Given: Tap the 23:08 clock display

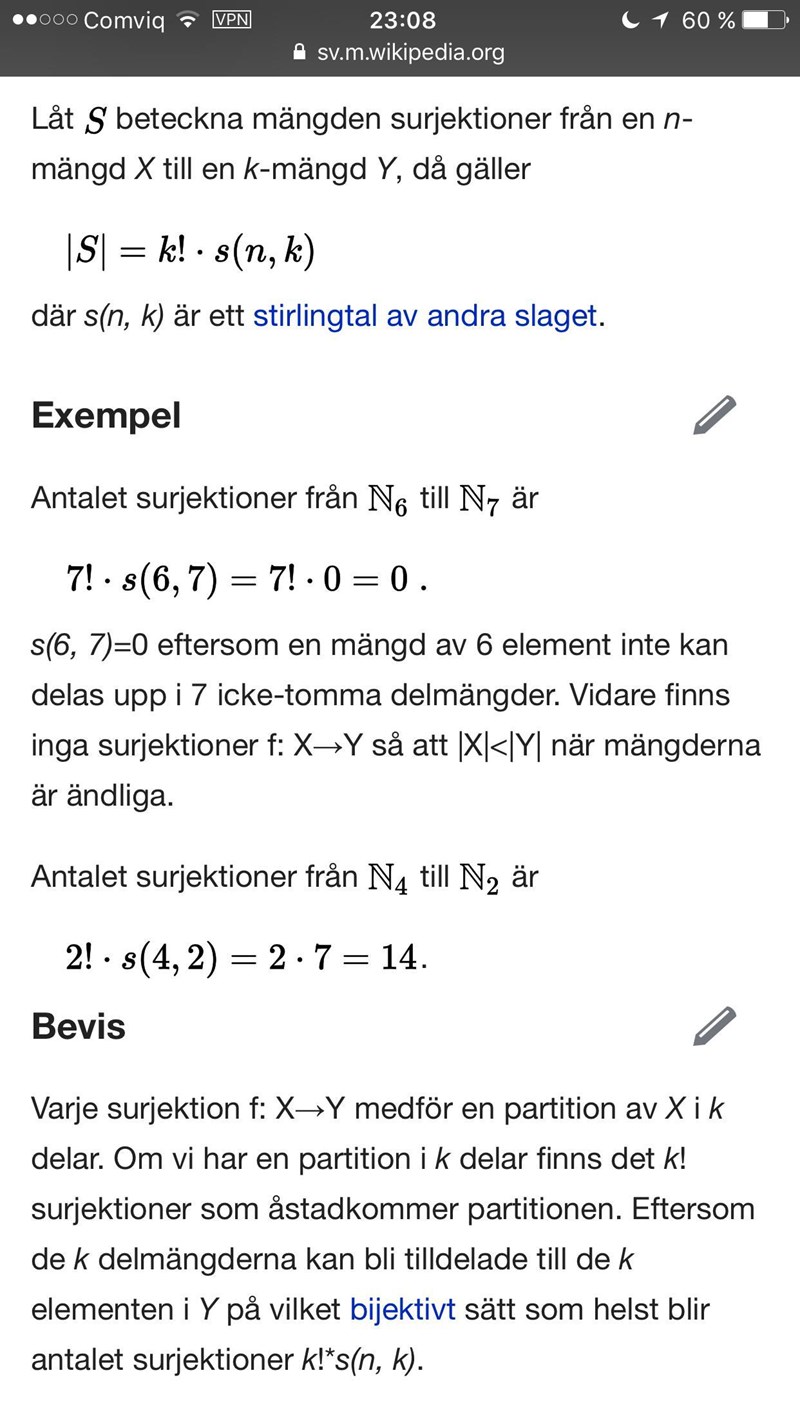Looking at the screenshot, I should coord(400,18).
